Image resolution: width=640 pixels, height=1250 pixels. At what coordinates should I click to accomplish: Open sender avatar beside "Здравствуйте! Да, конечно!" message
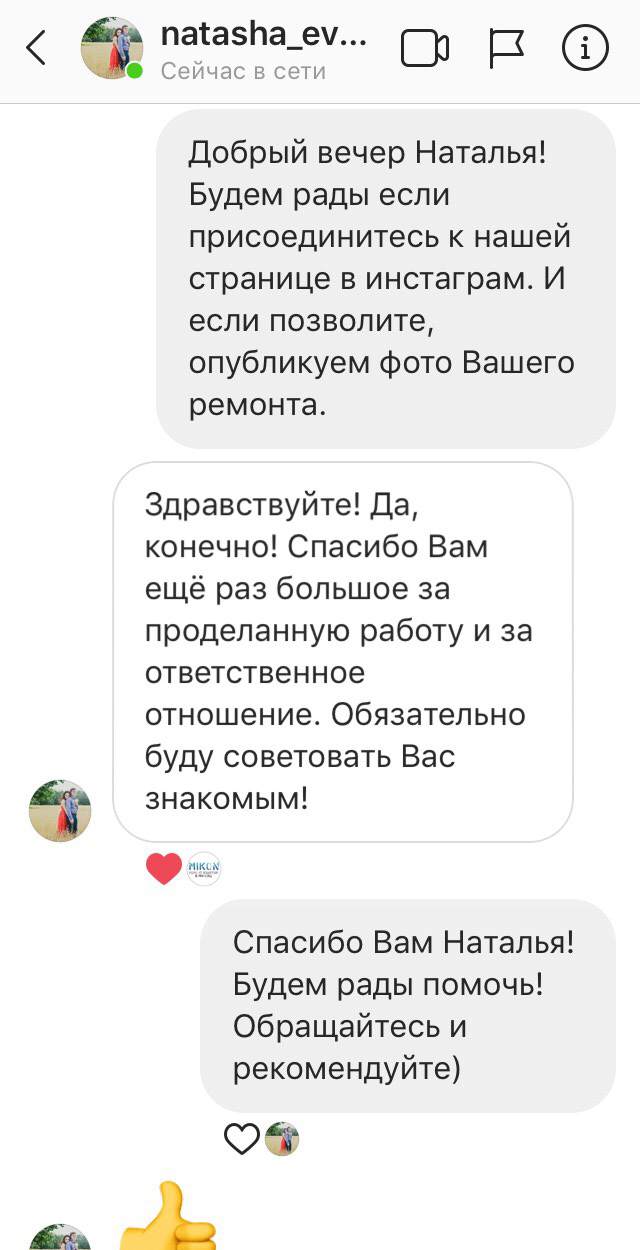point(60,810)
